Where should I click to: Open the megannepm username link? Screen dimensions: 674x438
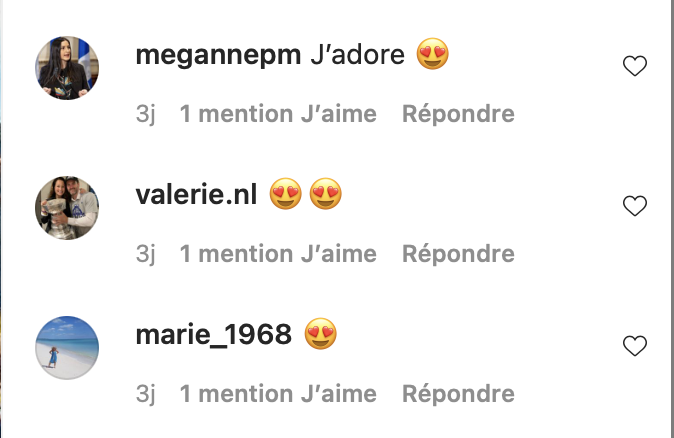pyautogui.click(x=218, y=56)
